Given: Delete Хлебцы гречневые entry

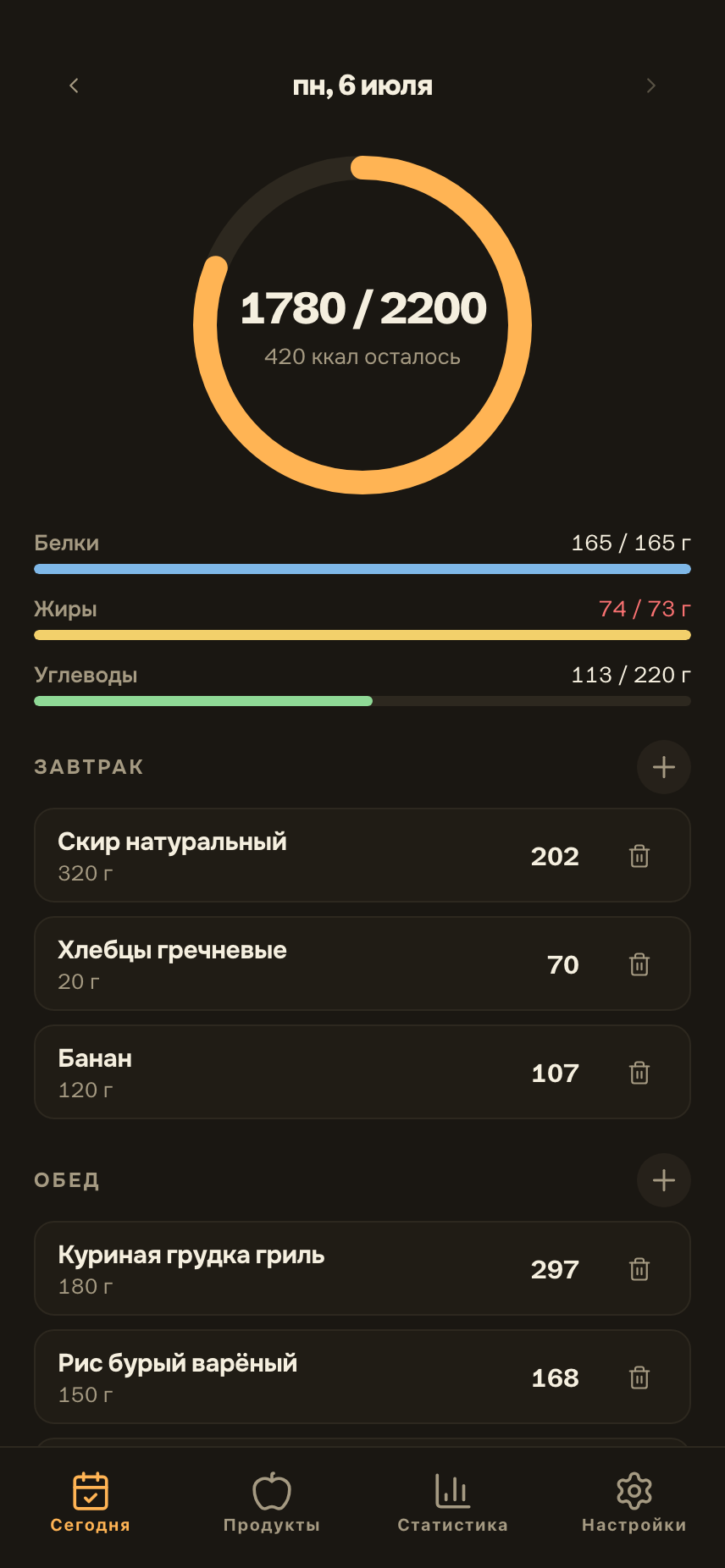Looking at the screenshot, I should click(639, 964).
